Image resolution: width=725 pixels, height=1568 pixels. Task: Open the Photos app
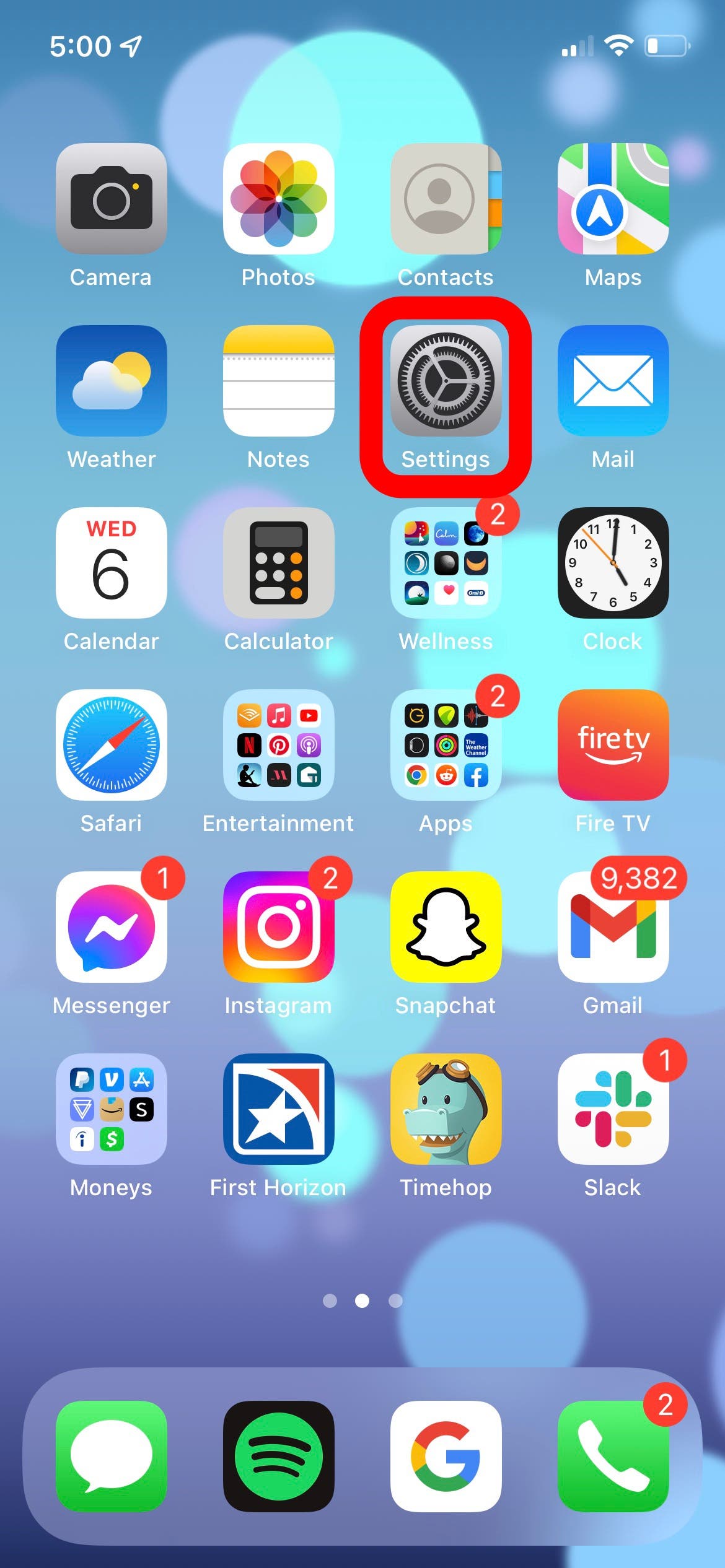(x=279, y=199)
